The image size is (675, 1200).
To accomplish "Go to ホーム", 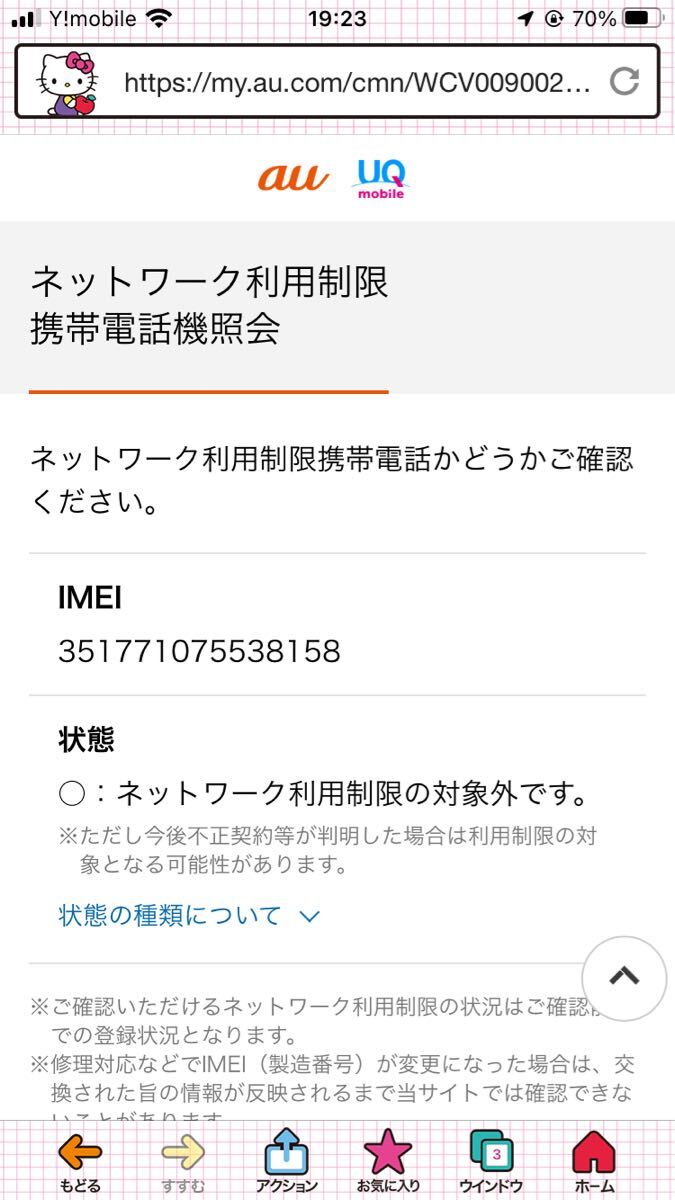I will pyautogui.click(x=594, y=1161).
